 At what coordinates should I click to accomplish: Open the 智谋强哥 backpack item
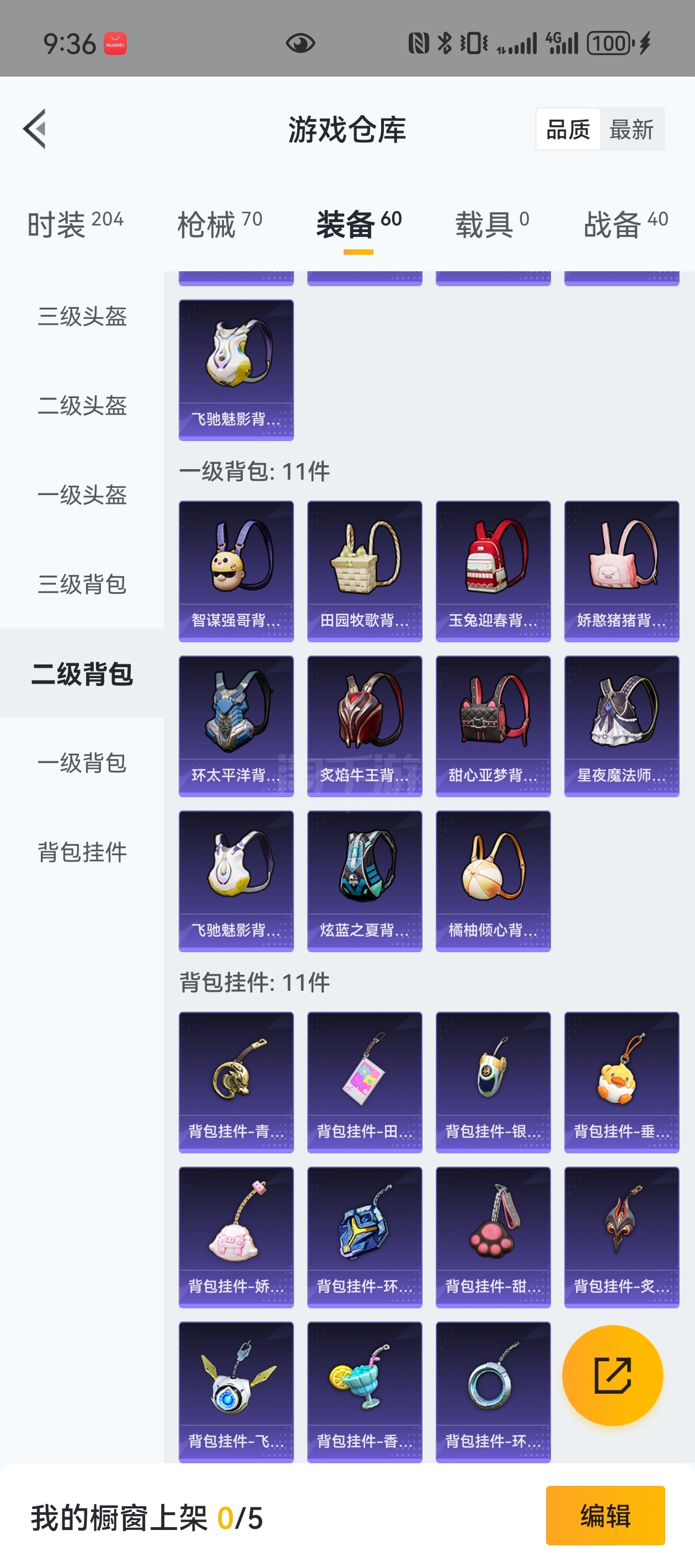tap(236, 570)
